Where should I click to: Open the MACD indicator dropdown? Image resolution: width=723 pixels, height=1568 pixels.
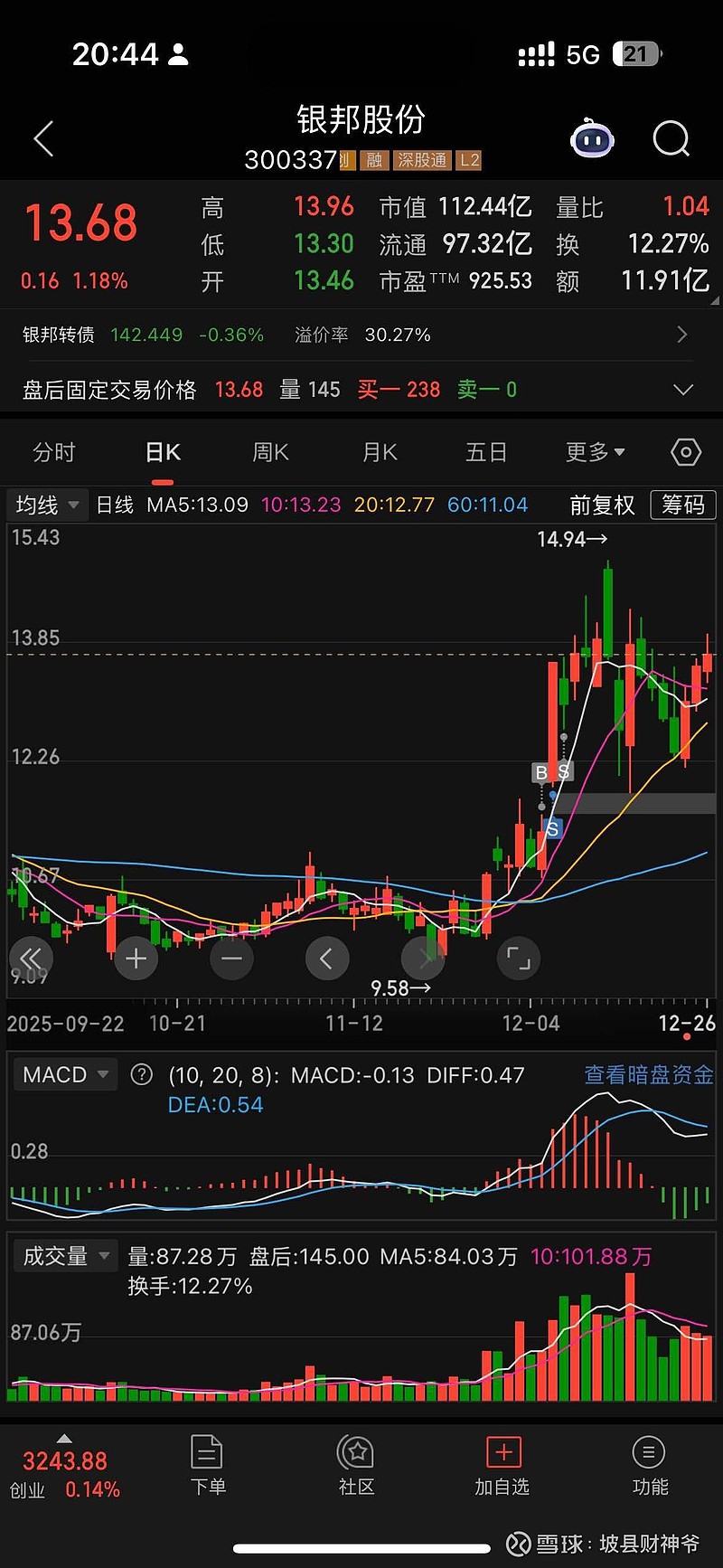click(64, 1074)
